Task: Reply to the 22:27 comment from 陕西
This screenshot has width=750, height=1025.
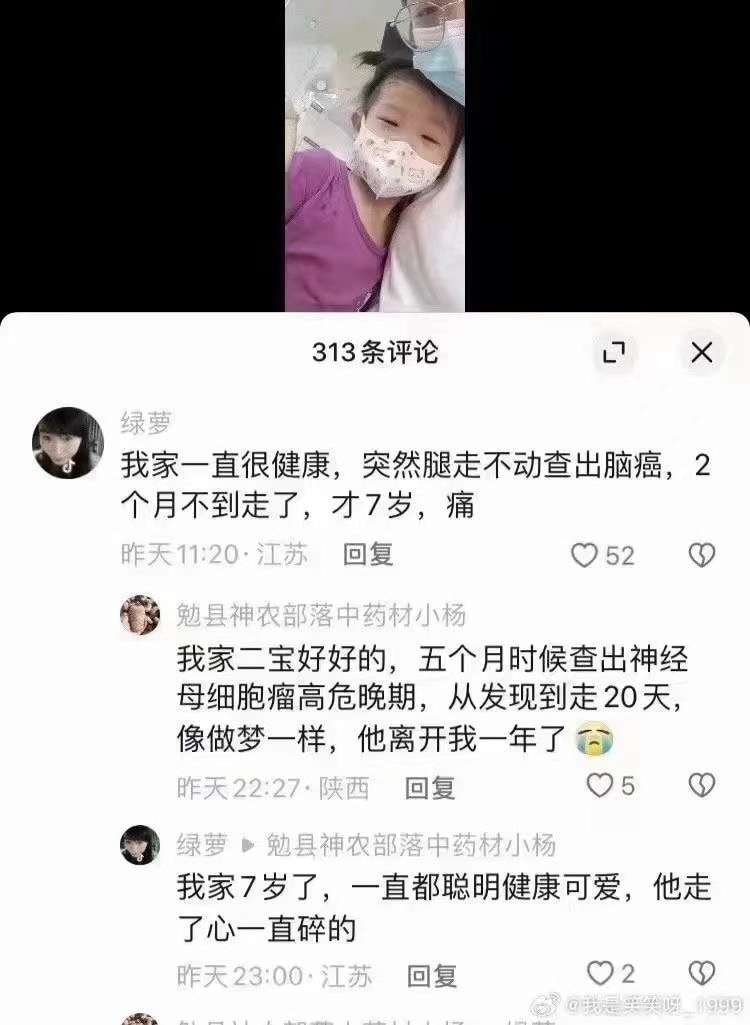Action: [430, 788]
